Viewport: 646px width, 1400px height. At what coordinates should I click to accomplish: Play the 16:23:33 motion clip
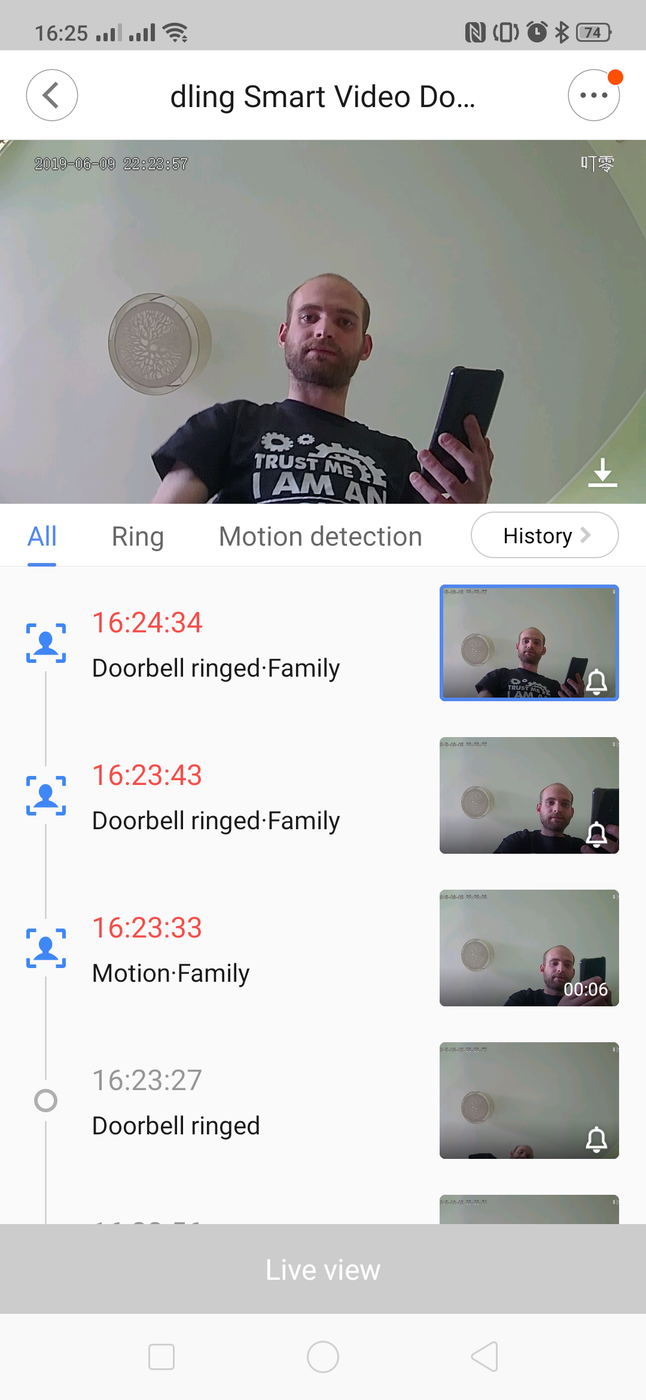[x=529, y=948]
